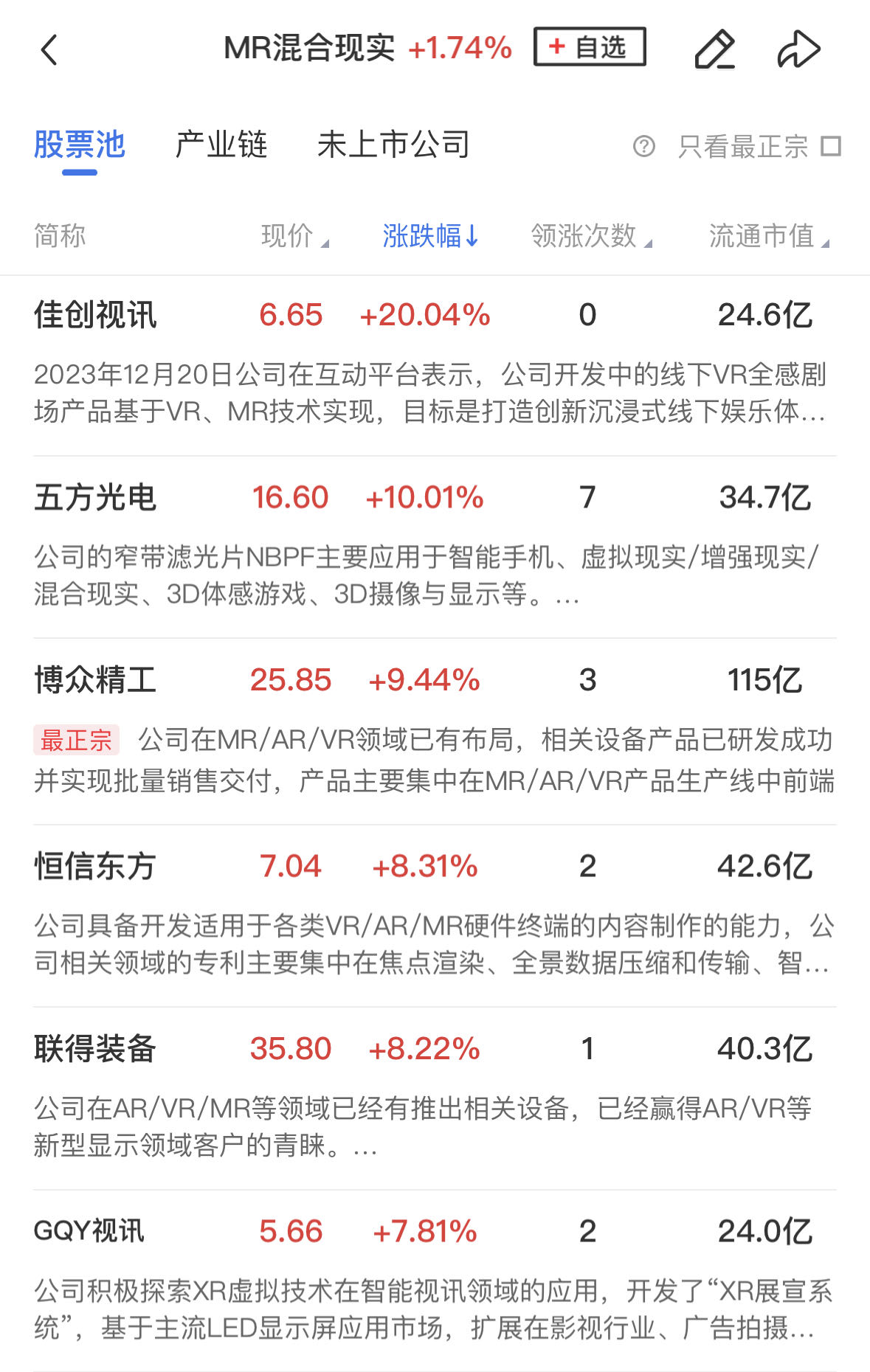Tap the GQY视讯 stock row
Screen dimensions: 870x1372
click(89, 1231)
